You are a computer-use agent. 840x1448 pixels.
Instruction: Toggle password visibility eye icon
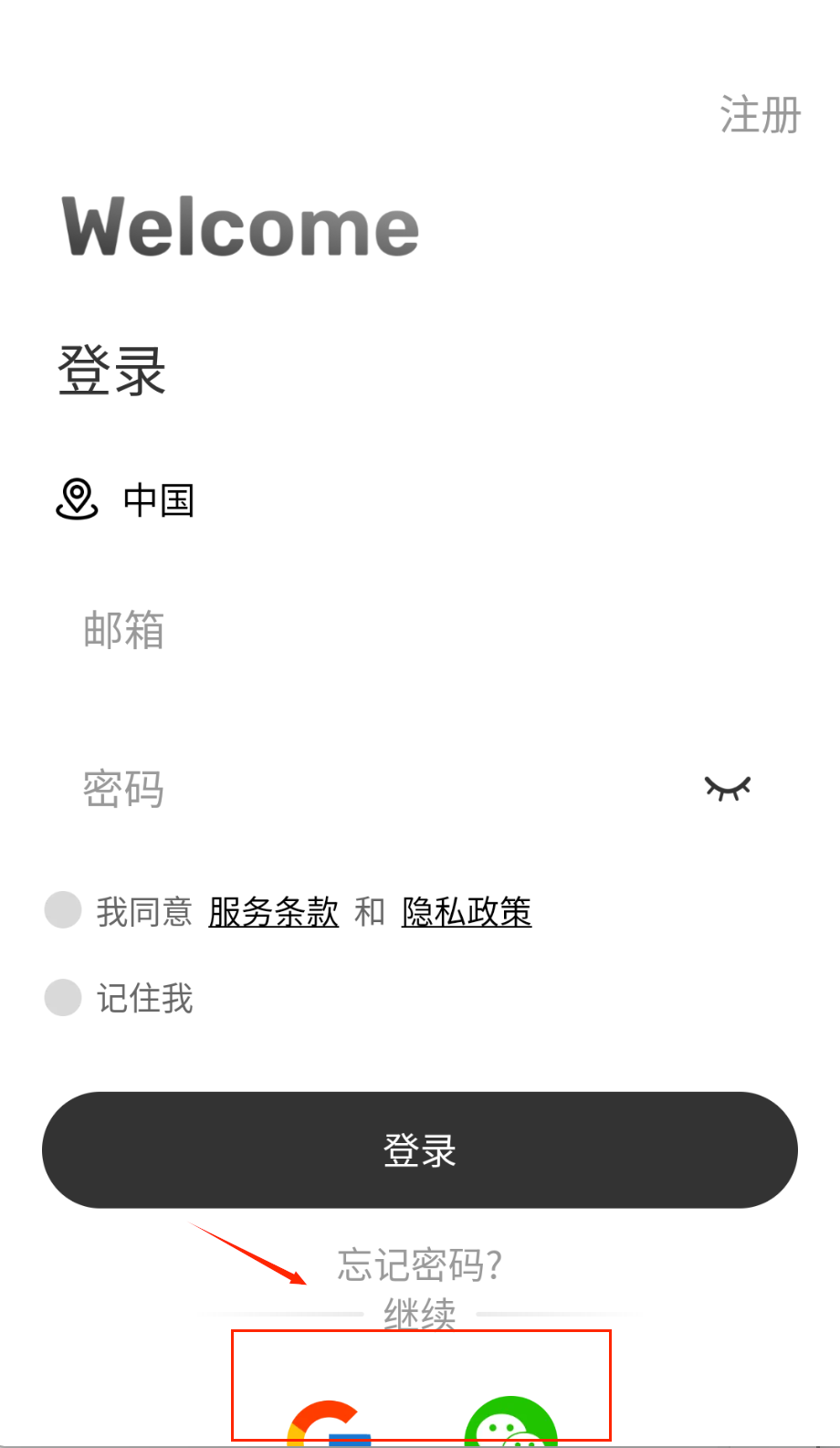coord(728,788)
